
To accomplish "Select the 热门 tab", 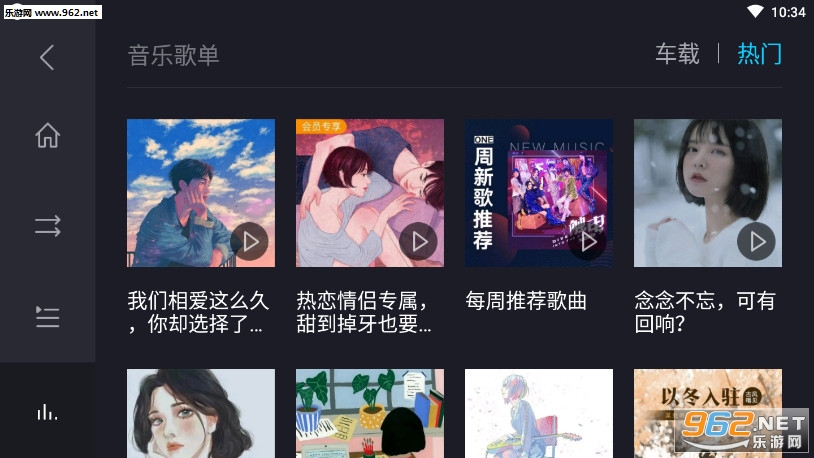I will [759, 54].
